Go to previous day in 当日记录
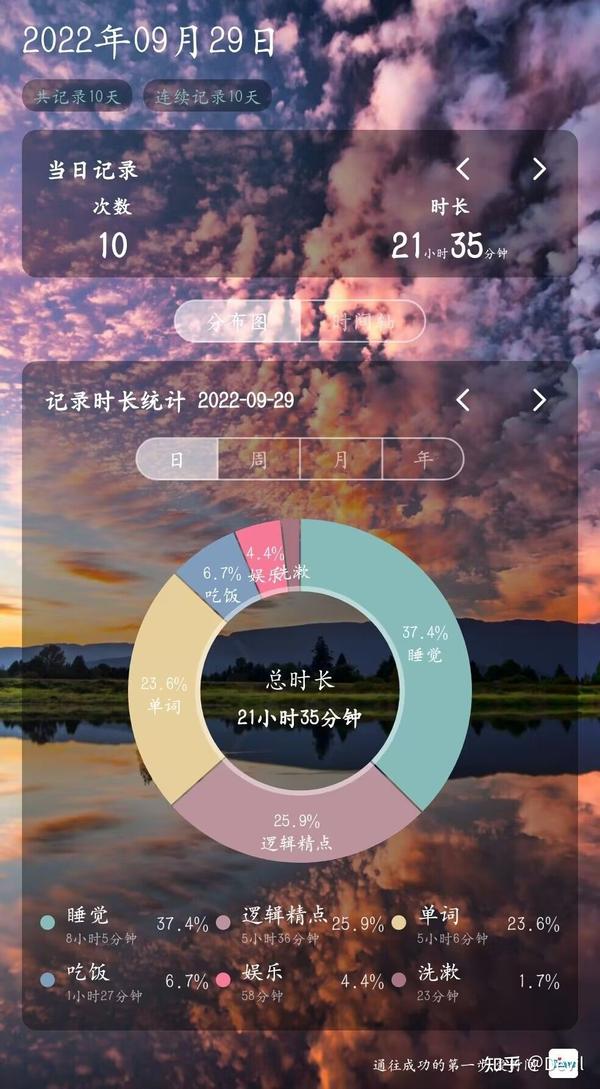The image size is (600, 1089). 463,169
